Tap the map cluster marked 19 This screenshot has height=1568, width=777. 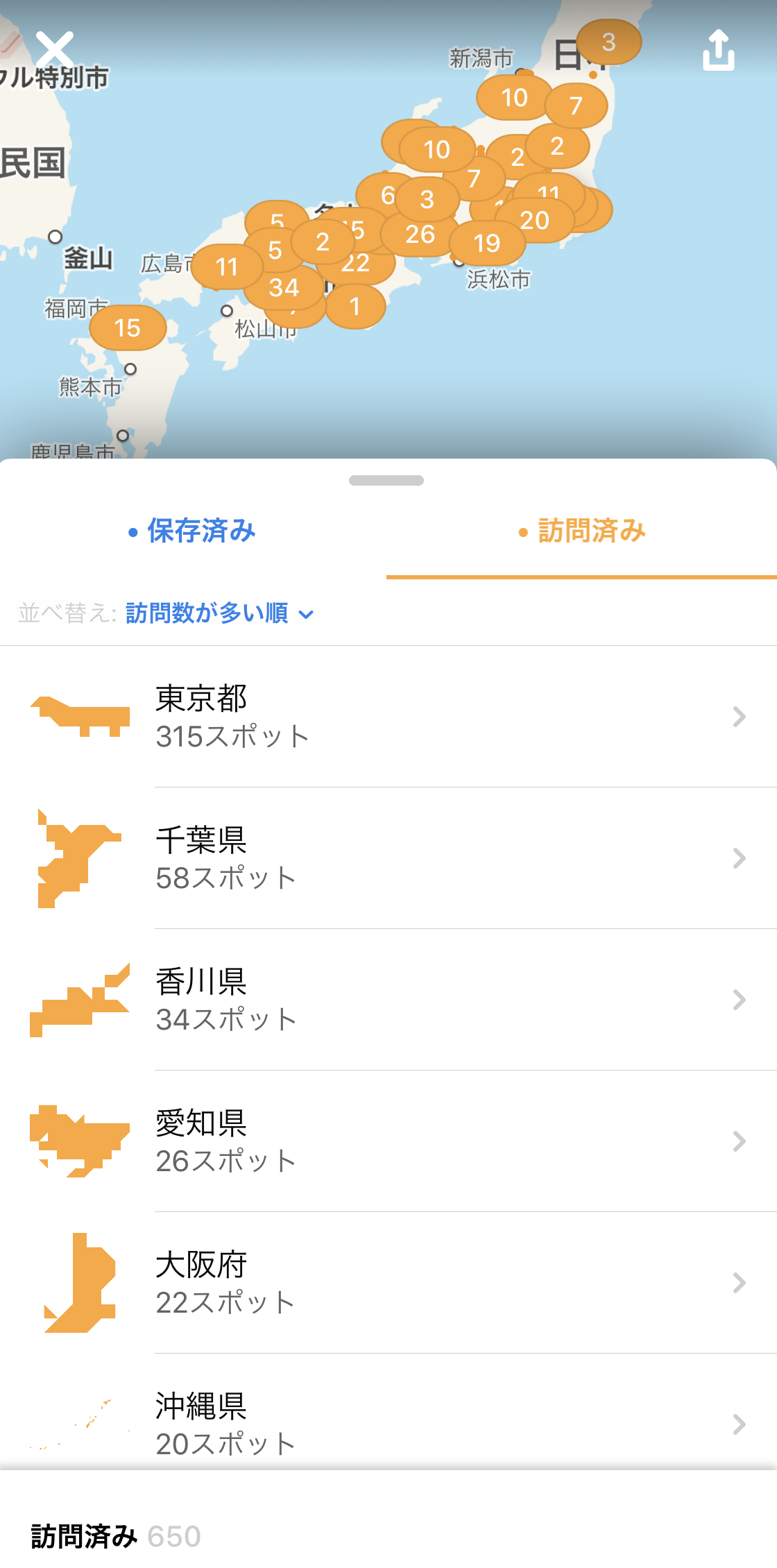coord(487,244)
